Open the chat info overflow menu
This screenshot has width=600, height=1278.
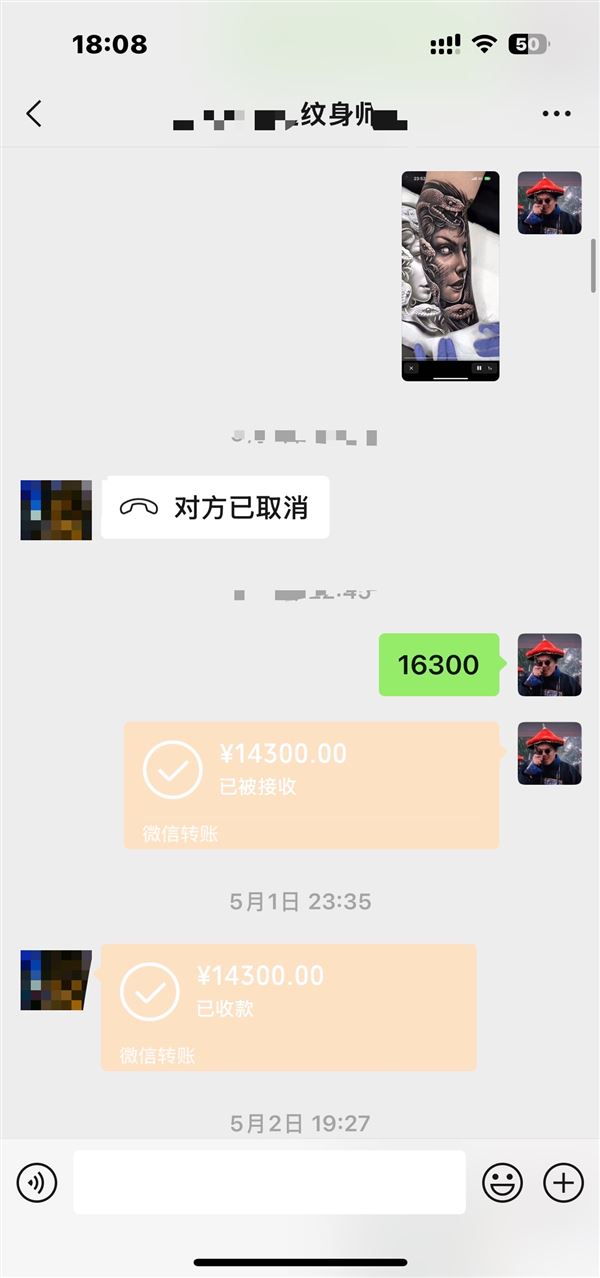pyautogui.click(x=556, y=114)
